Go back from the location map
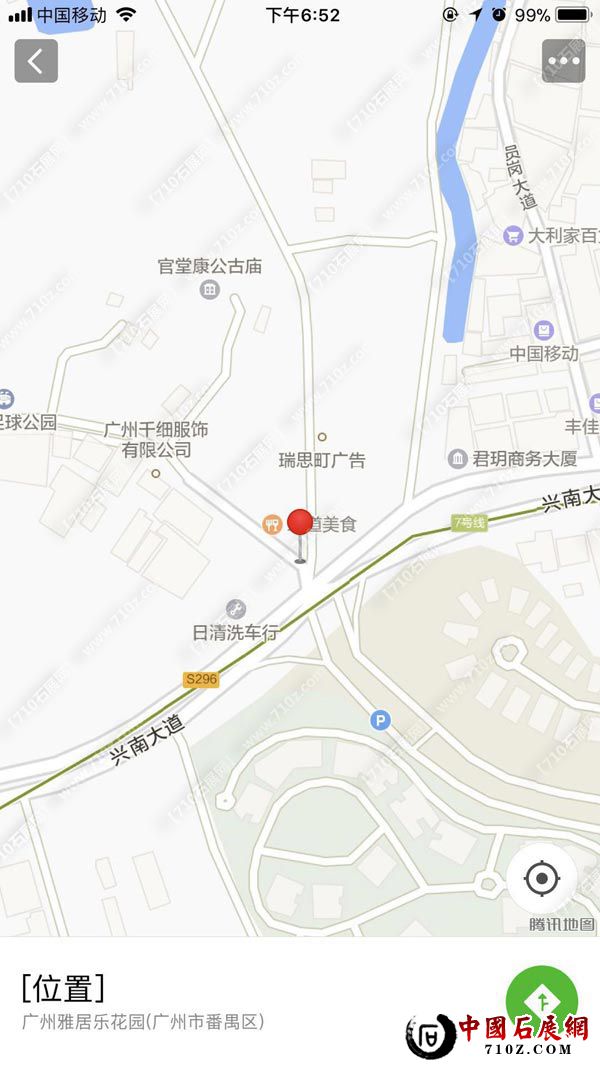 (36, 61)
